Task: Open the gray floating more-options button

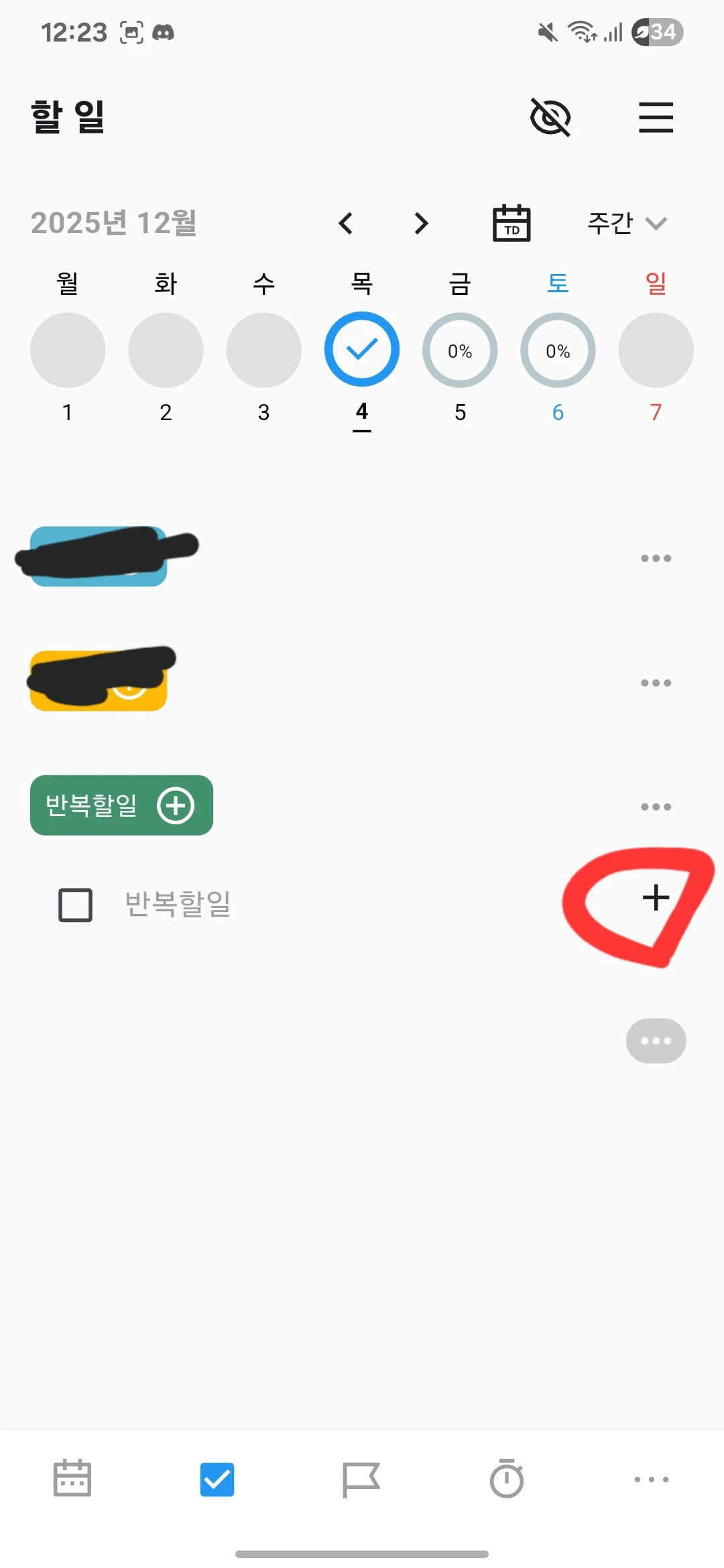Action: (x=656, y=1041)
